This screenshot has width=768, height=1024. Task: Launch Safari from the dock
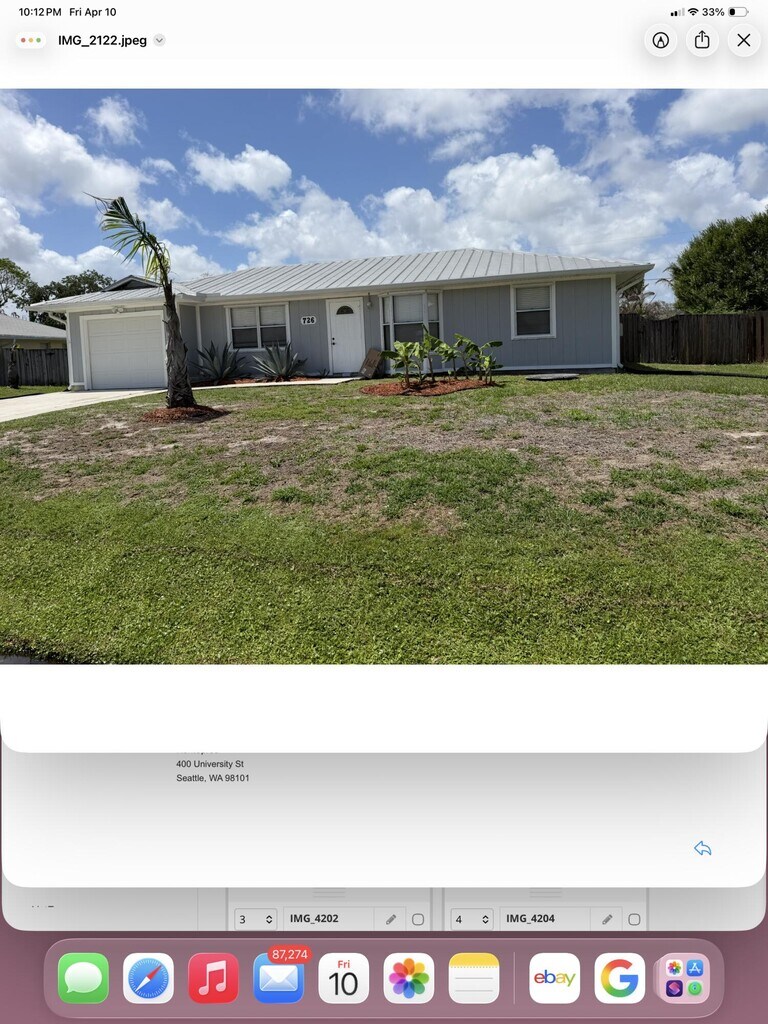point(148,978)
